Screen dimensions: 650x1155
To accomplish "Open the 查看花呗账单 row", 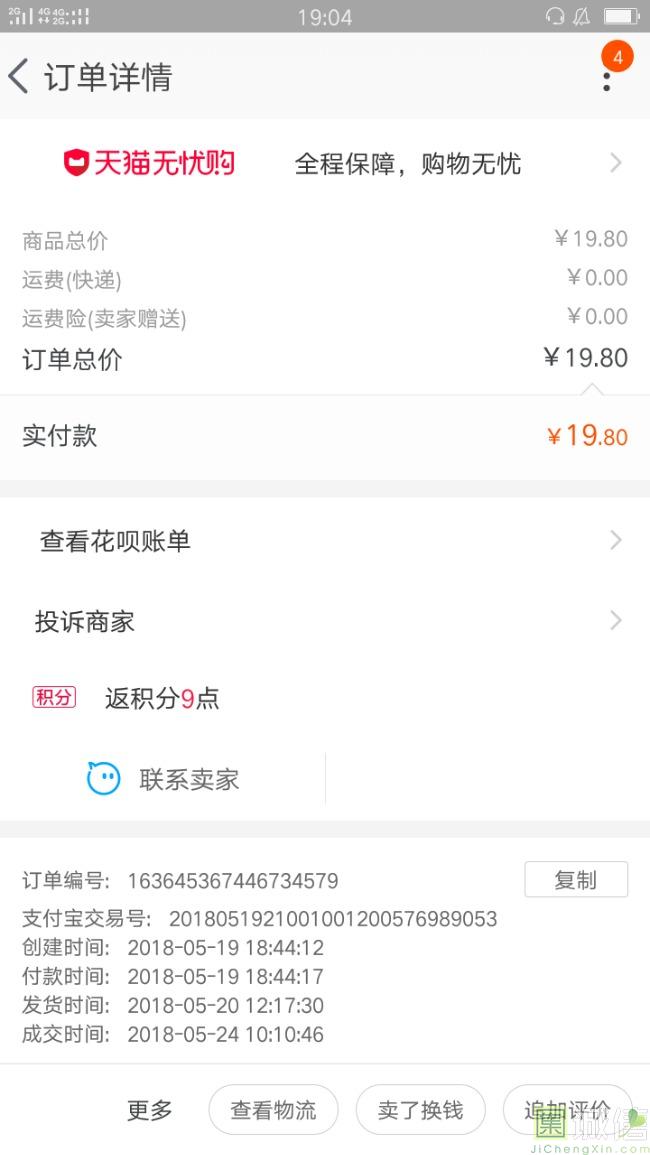I will point(325,541).
